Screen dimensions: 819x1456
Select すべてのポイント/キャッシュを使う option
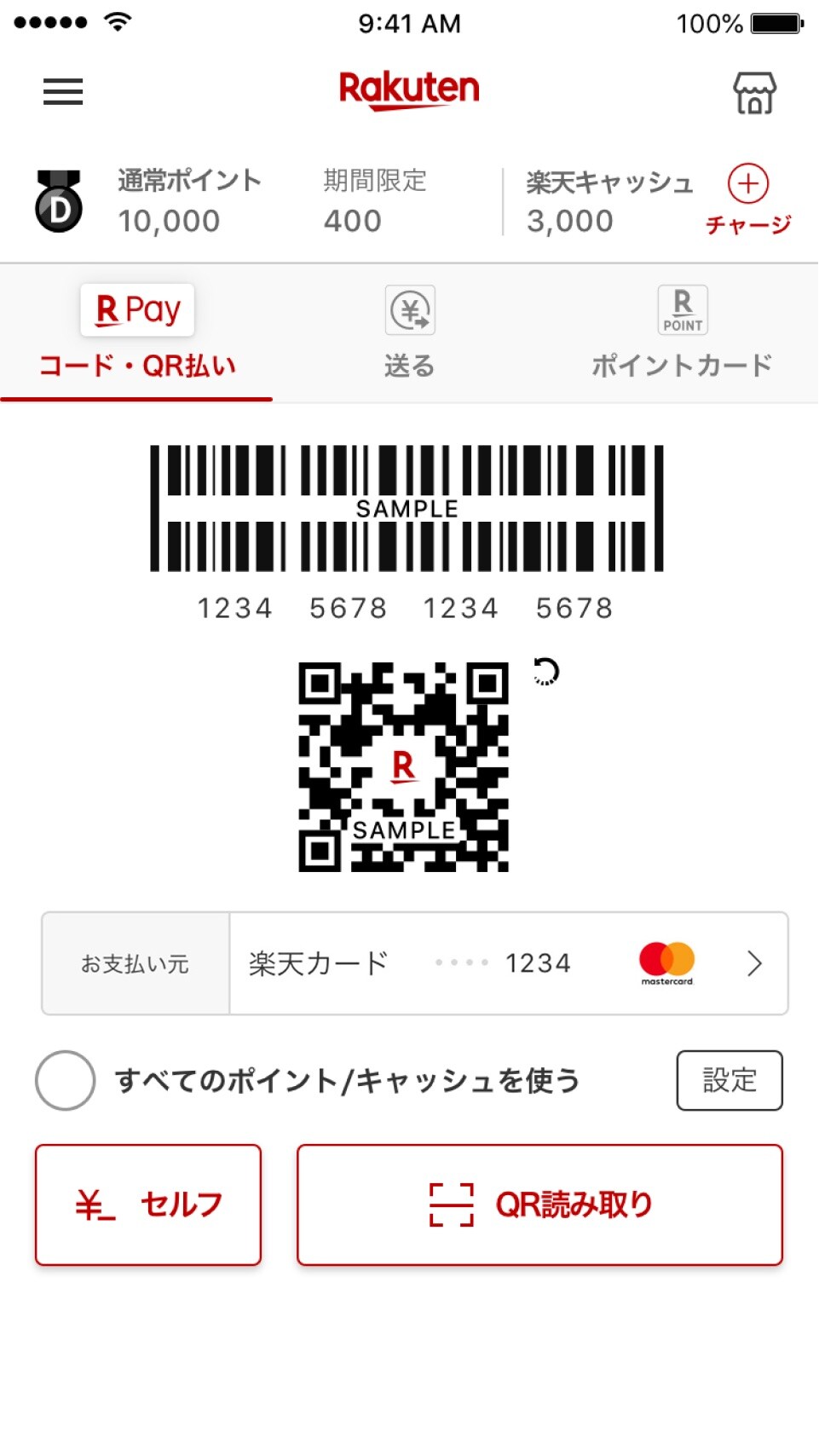coord(66,1080)
